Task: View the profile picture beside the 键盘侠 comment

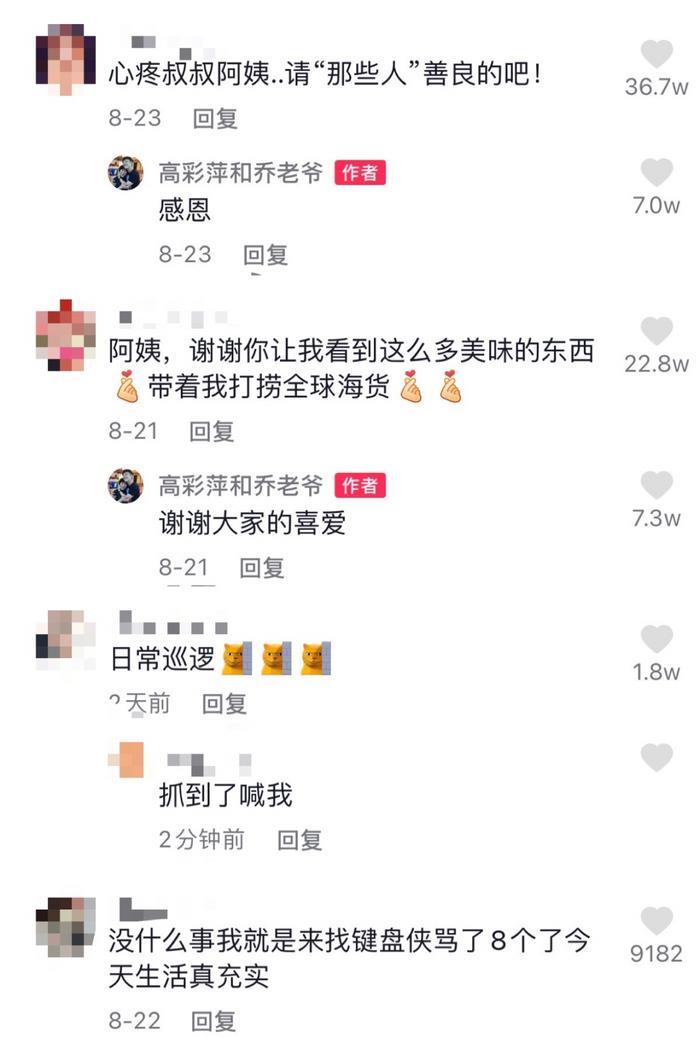Action: [x=66, y=927]
